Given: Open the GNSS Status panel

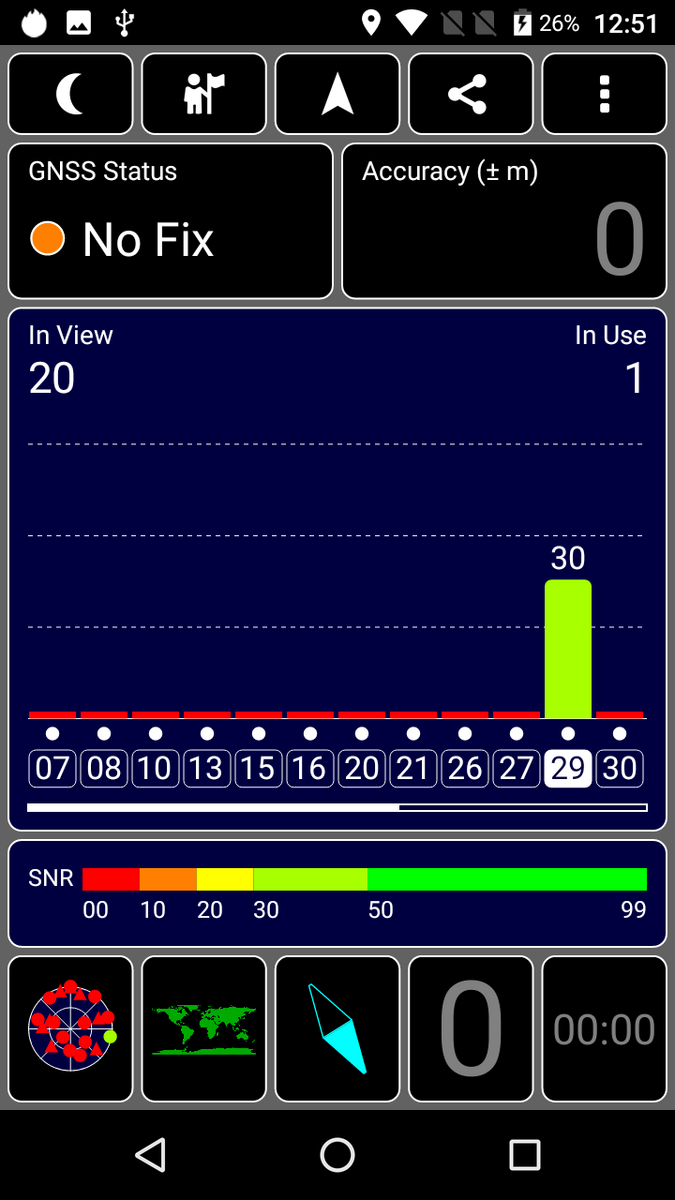Looking at the screenshot, I should pyautogui.click(x=170, y=221).
